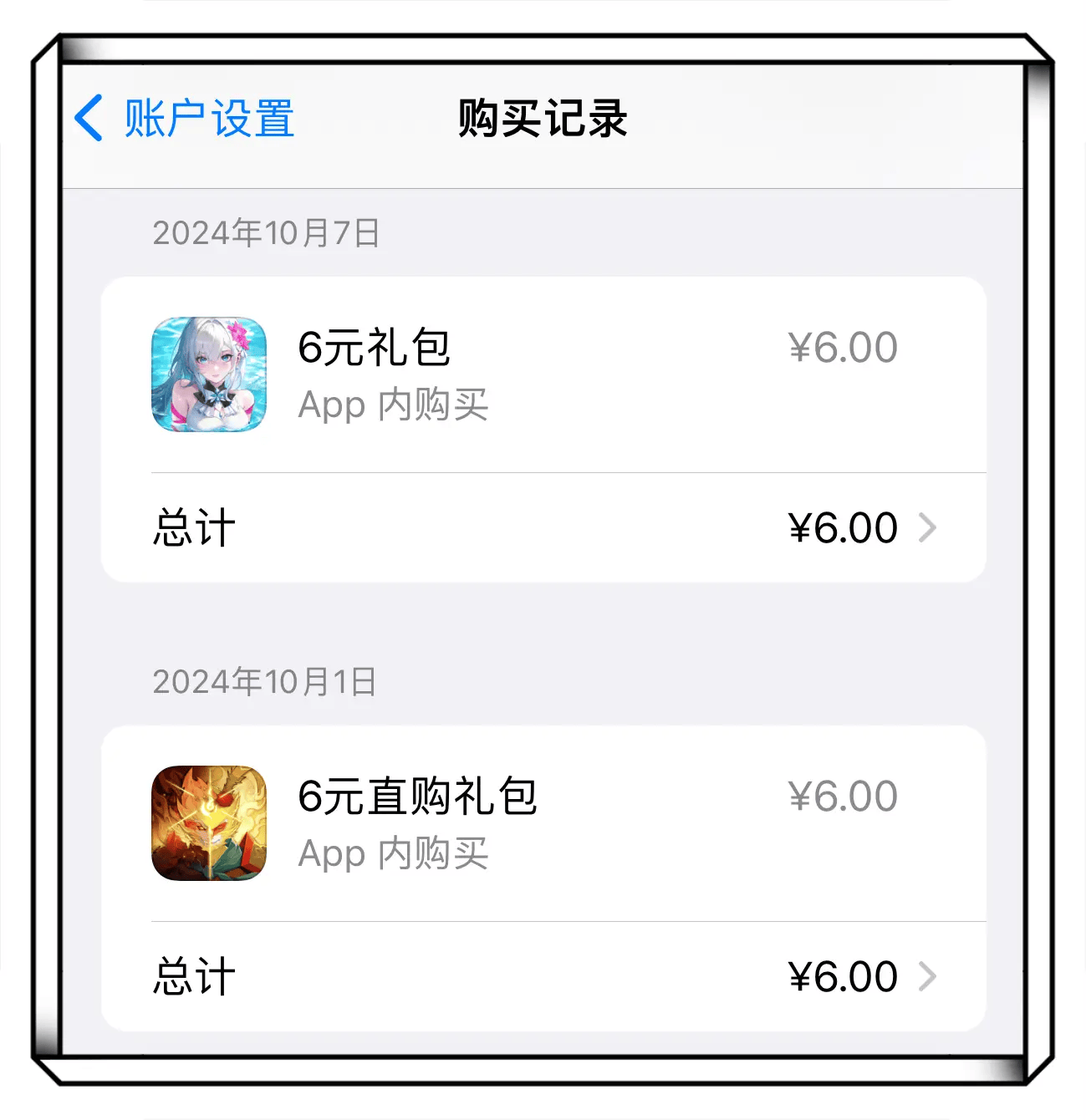Screen dimensions: 1086x1120
Task: Tap the ¥6.00 price beside 6元礼包
Action: (842, 346)
